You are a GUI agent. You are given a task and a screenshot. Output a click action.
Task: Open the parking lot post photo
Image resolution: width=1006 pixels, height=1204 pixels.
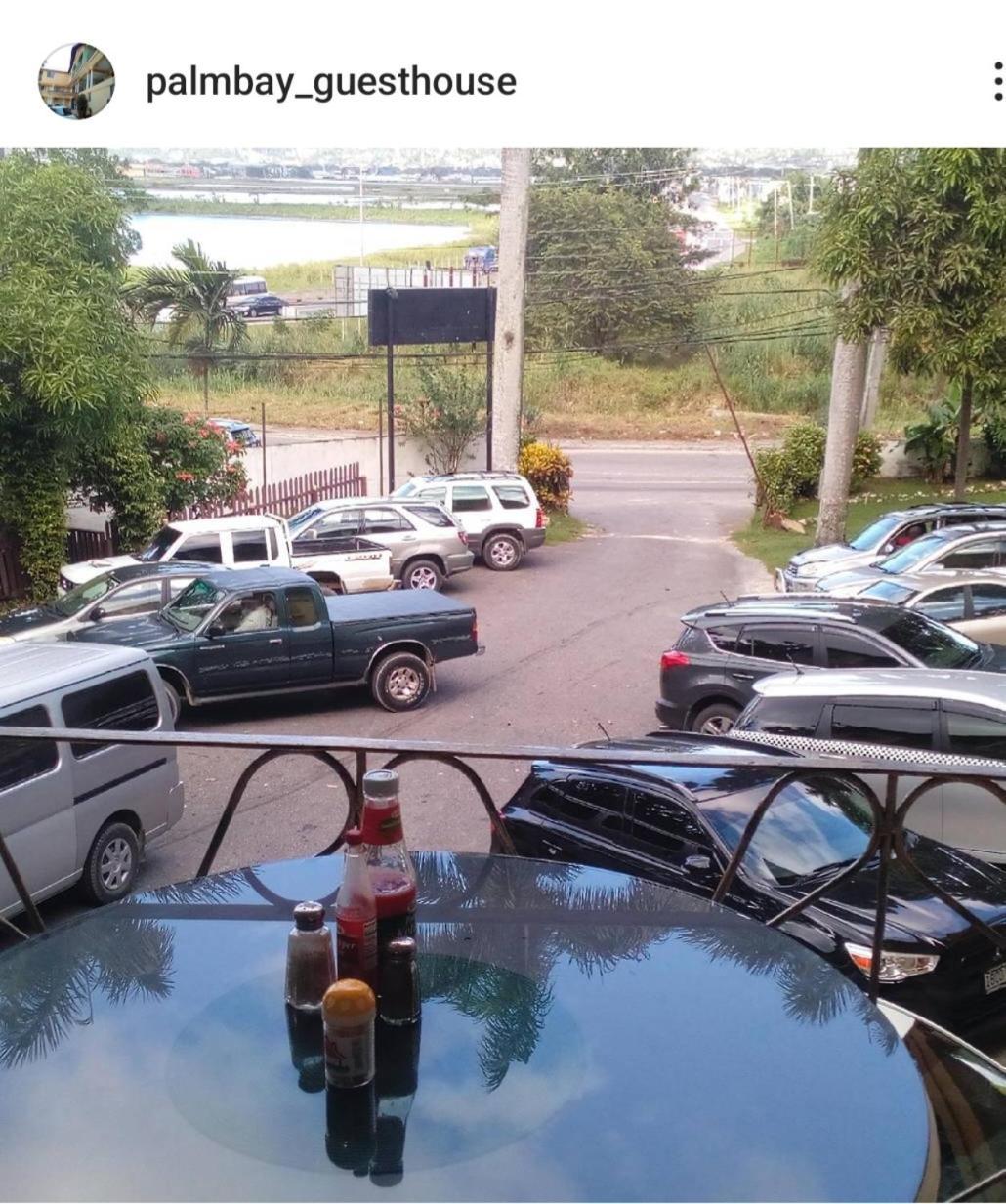(x=503, y=674)
